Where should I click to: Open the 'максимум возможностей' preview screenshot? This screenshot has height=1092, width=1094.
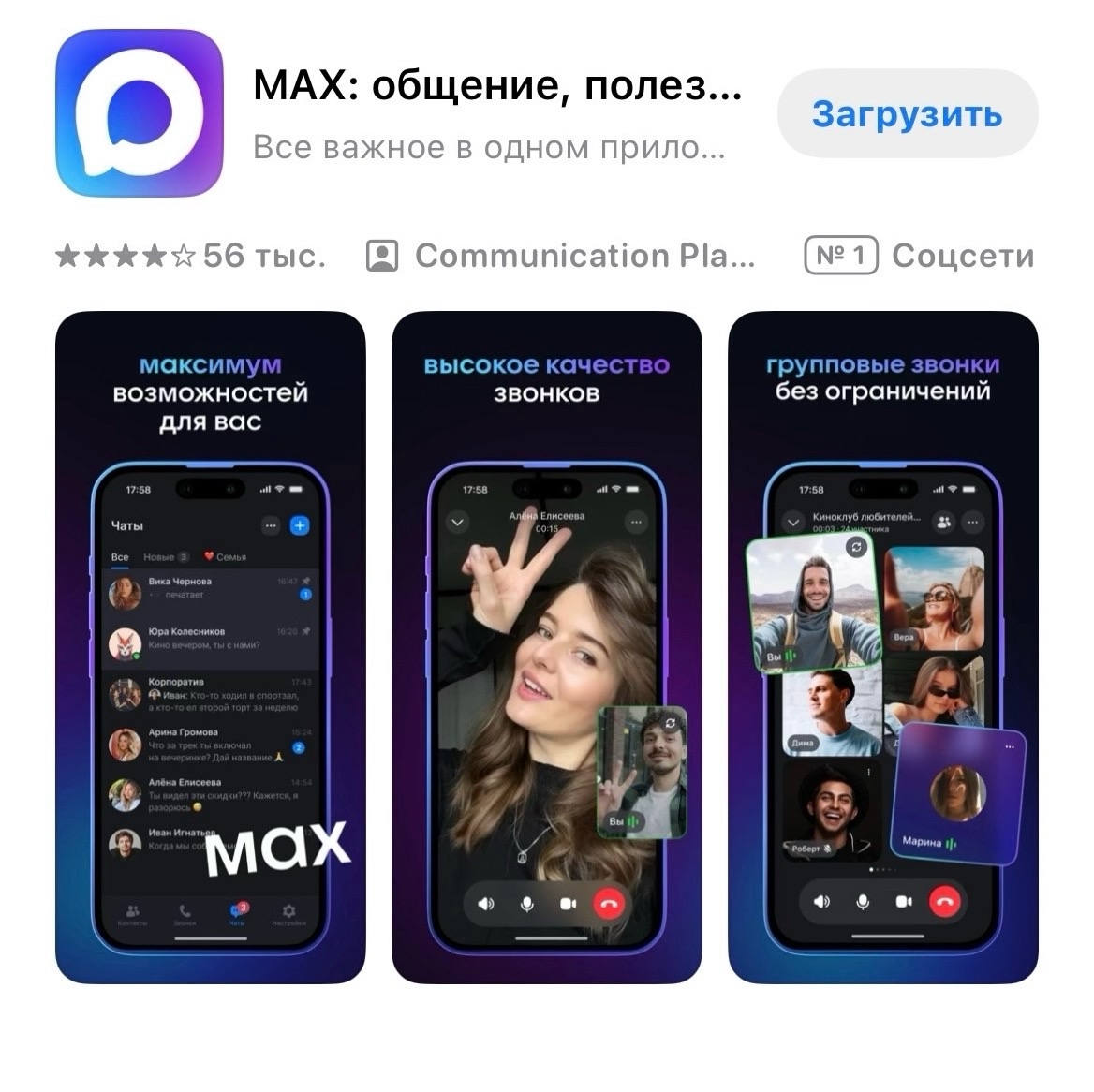210,646
